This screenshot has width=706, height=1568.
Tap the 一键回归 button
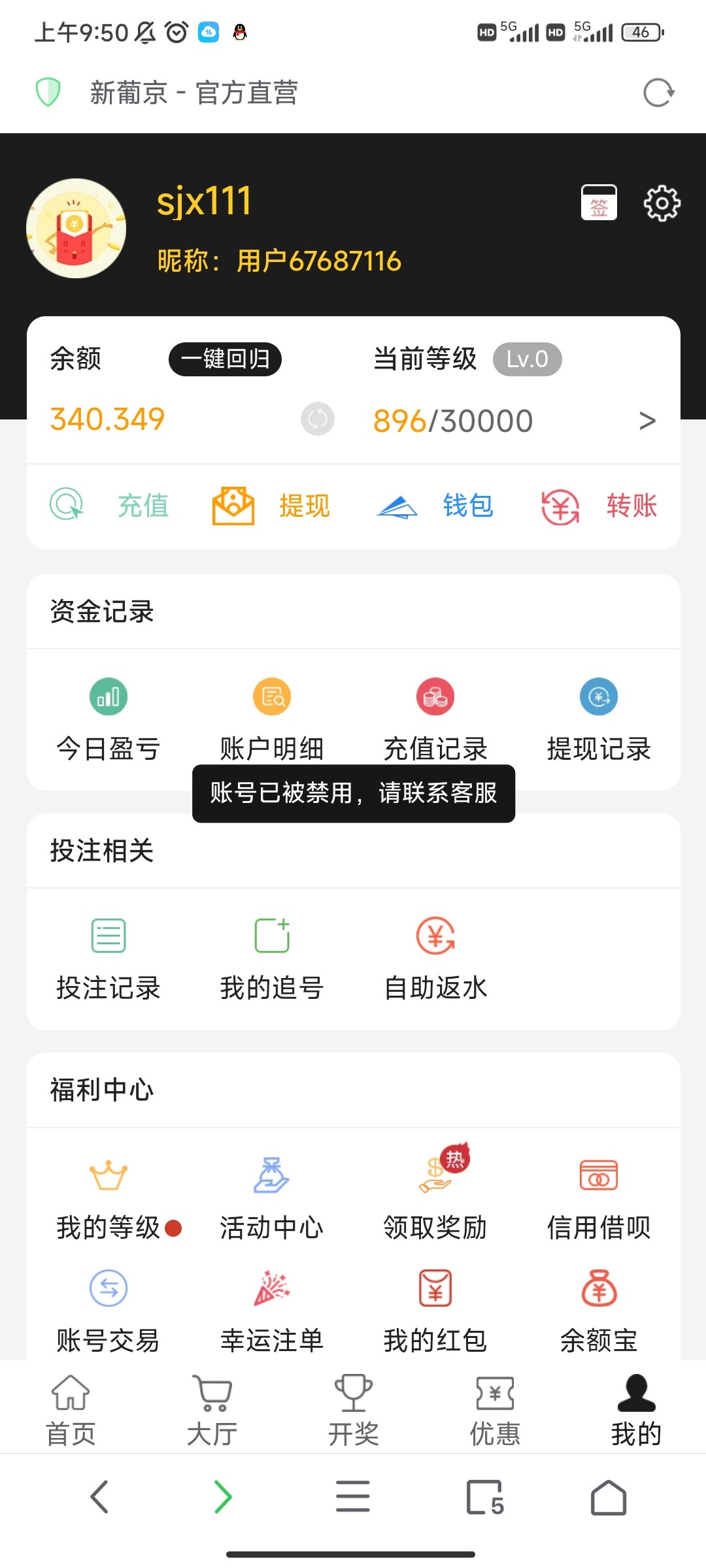(225, 359)
